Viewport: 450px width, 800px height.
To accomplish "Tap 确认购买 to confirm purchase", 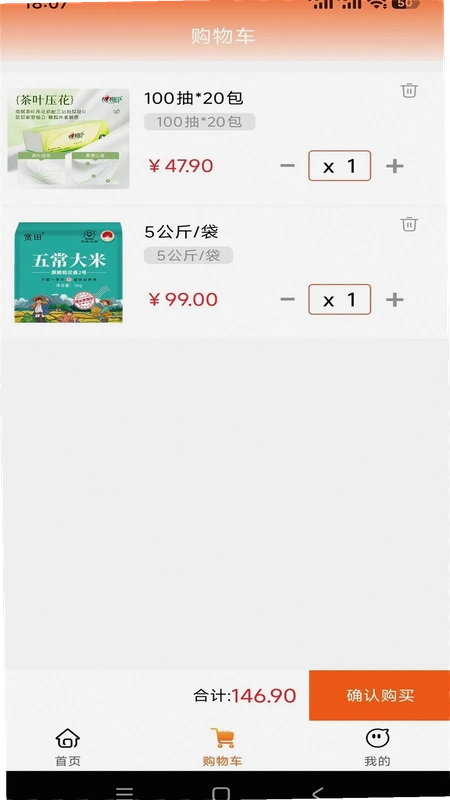I will point(380,695).
